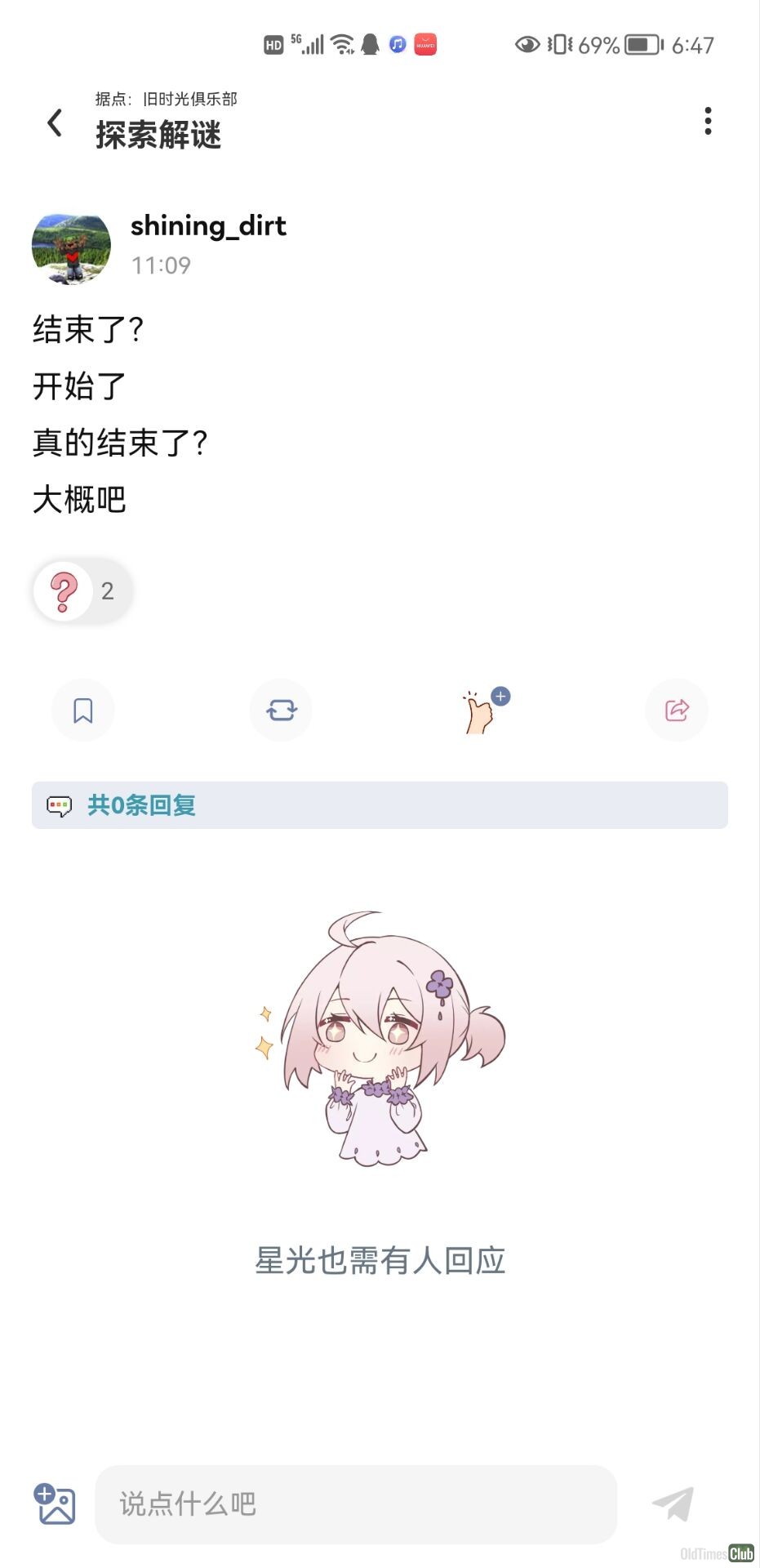The width and height of the screenshot is (760, 1568).
Task: Go back using the top-left arrow
Action: (55, 123)
